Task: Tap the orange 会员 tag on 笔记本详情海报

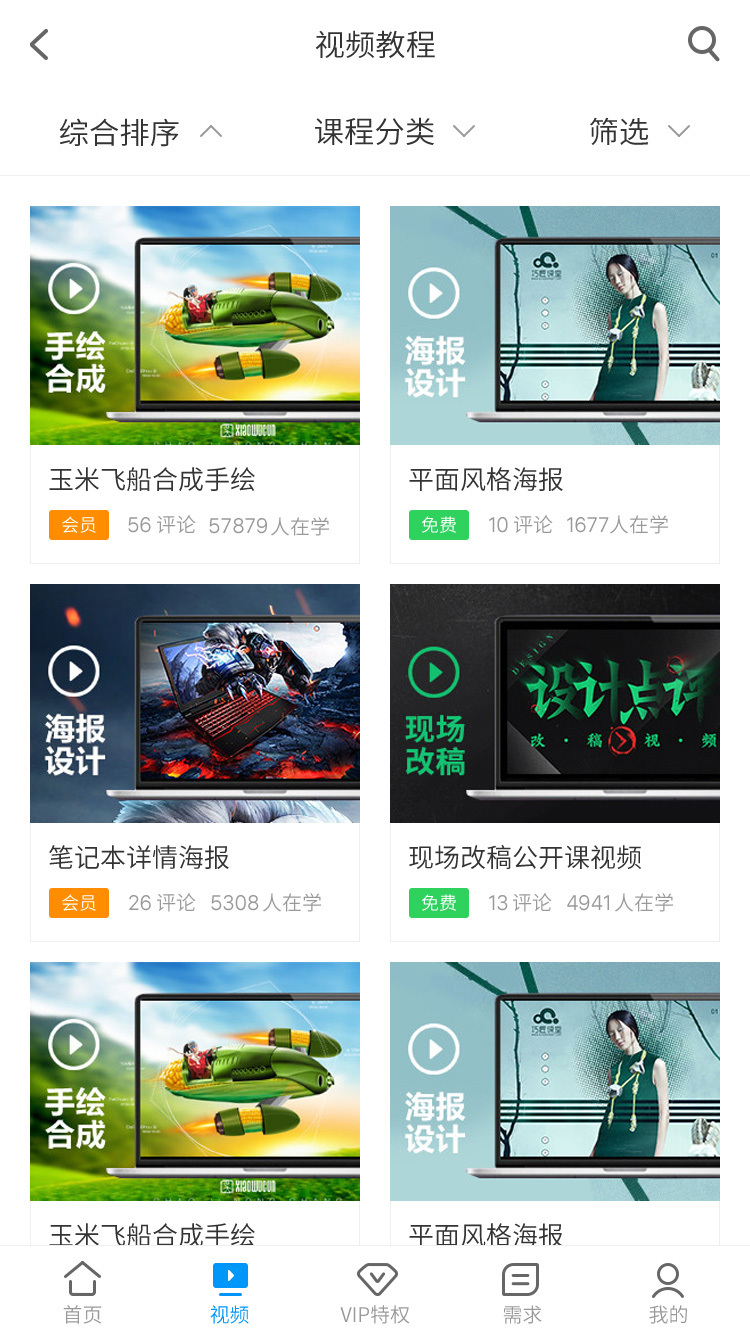Action: pyautogui.click(x=78, y=902)
